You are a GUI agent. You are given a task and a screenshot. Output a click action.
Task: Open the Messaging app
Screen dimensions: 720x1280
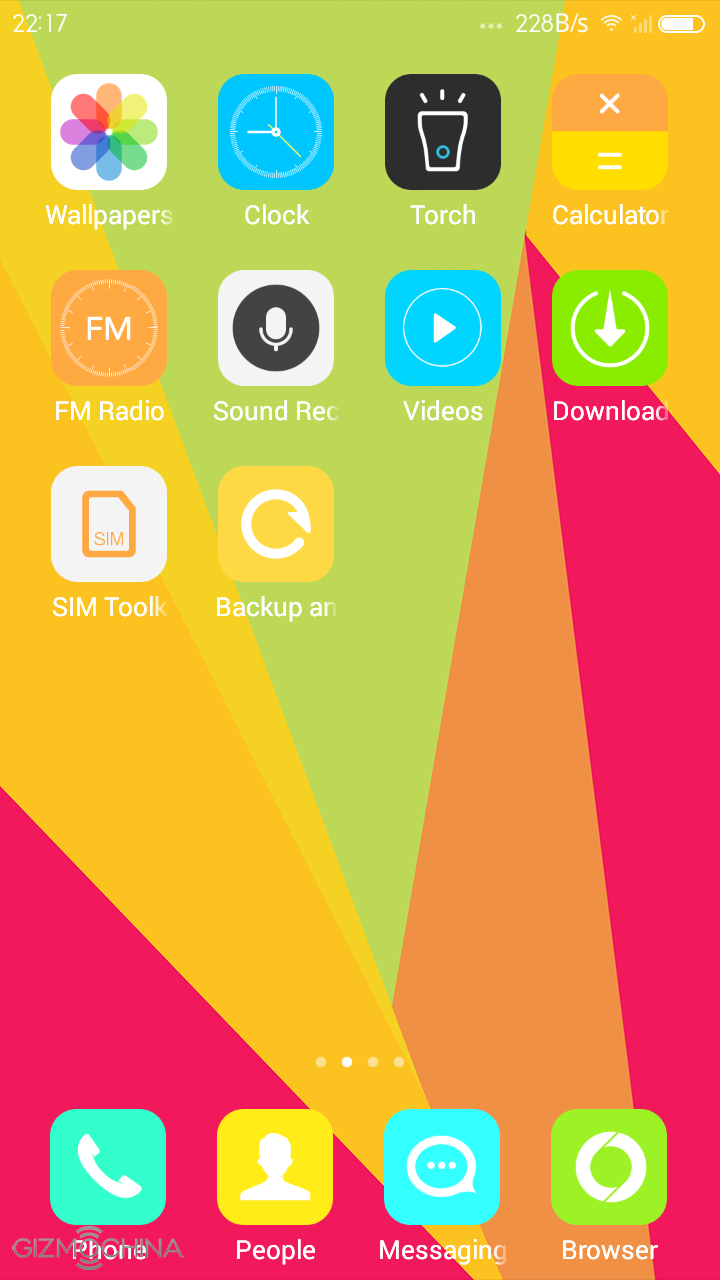(442, 1167)
